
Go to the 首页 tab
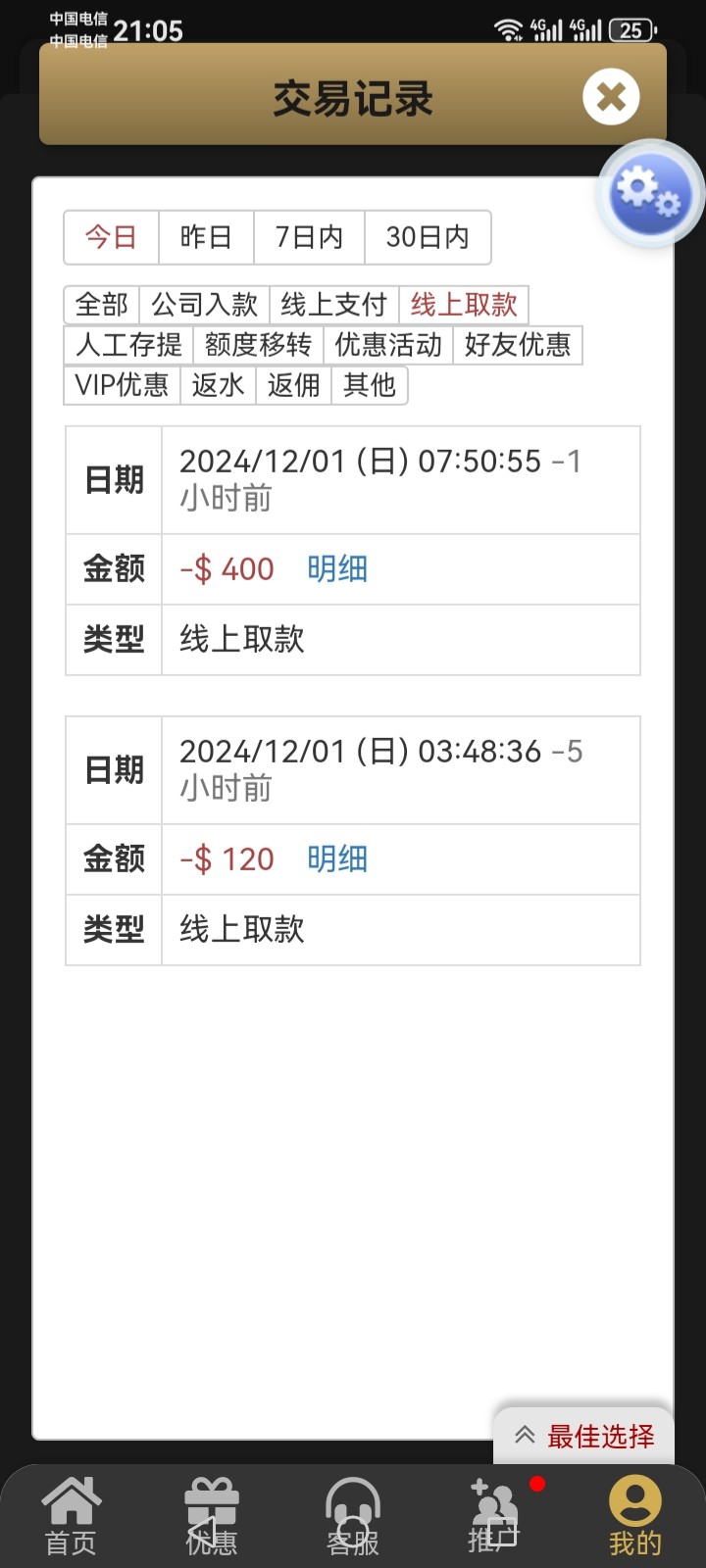pyautogui.click(x=71, y=1517)
